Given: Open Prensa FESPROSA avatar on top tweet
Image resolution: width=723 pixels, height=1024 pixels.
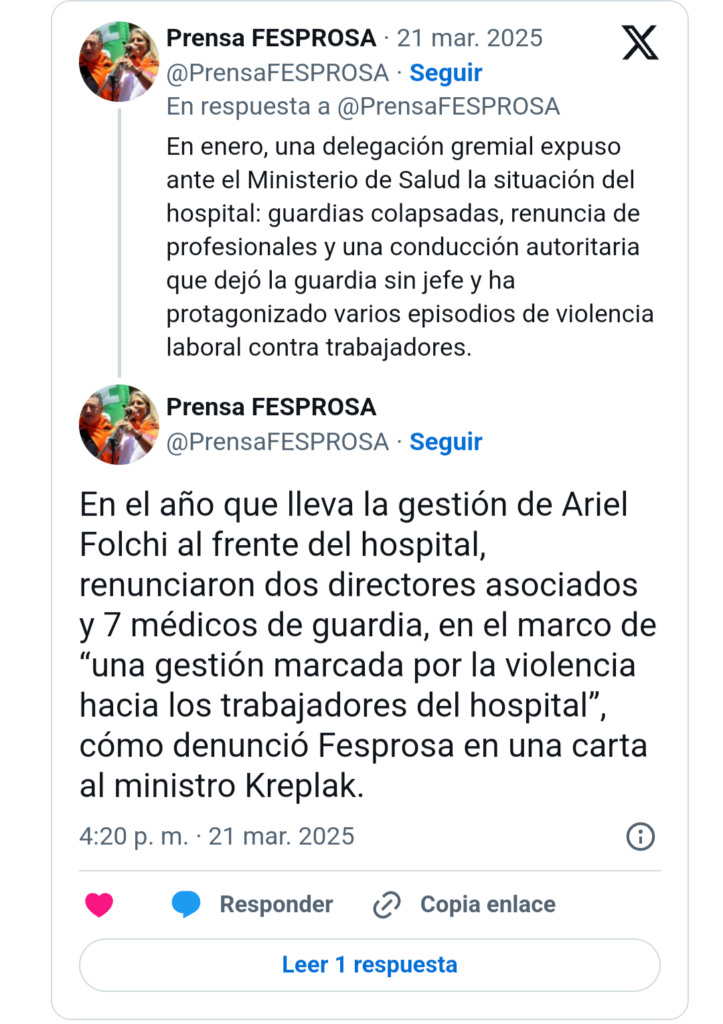Looking at the screenshot, I should point(119,62).
